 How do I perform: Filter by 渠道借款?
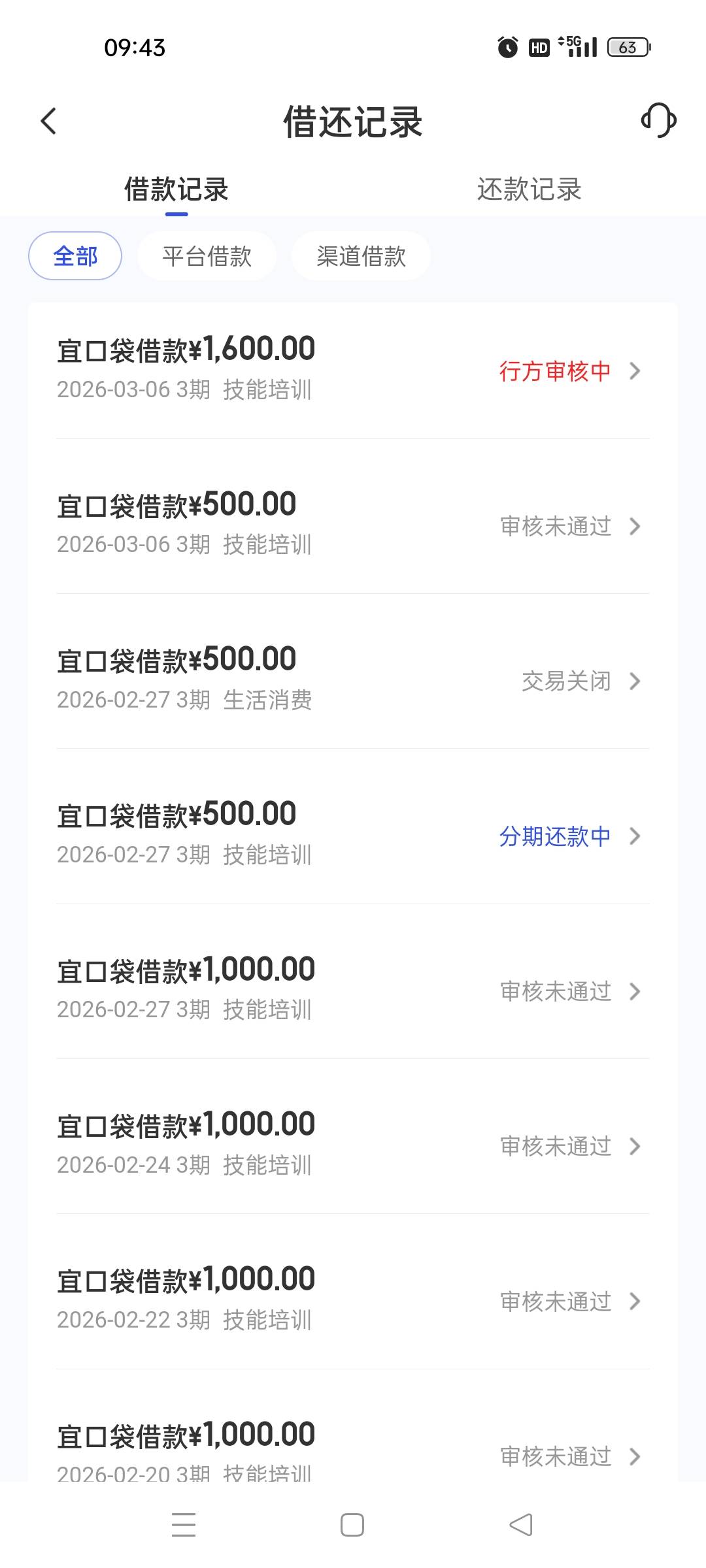(361, 255)
